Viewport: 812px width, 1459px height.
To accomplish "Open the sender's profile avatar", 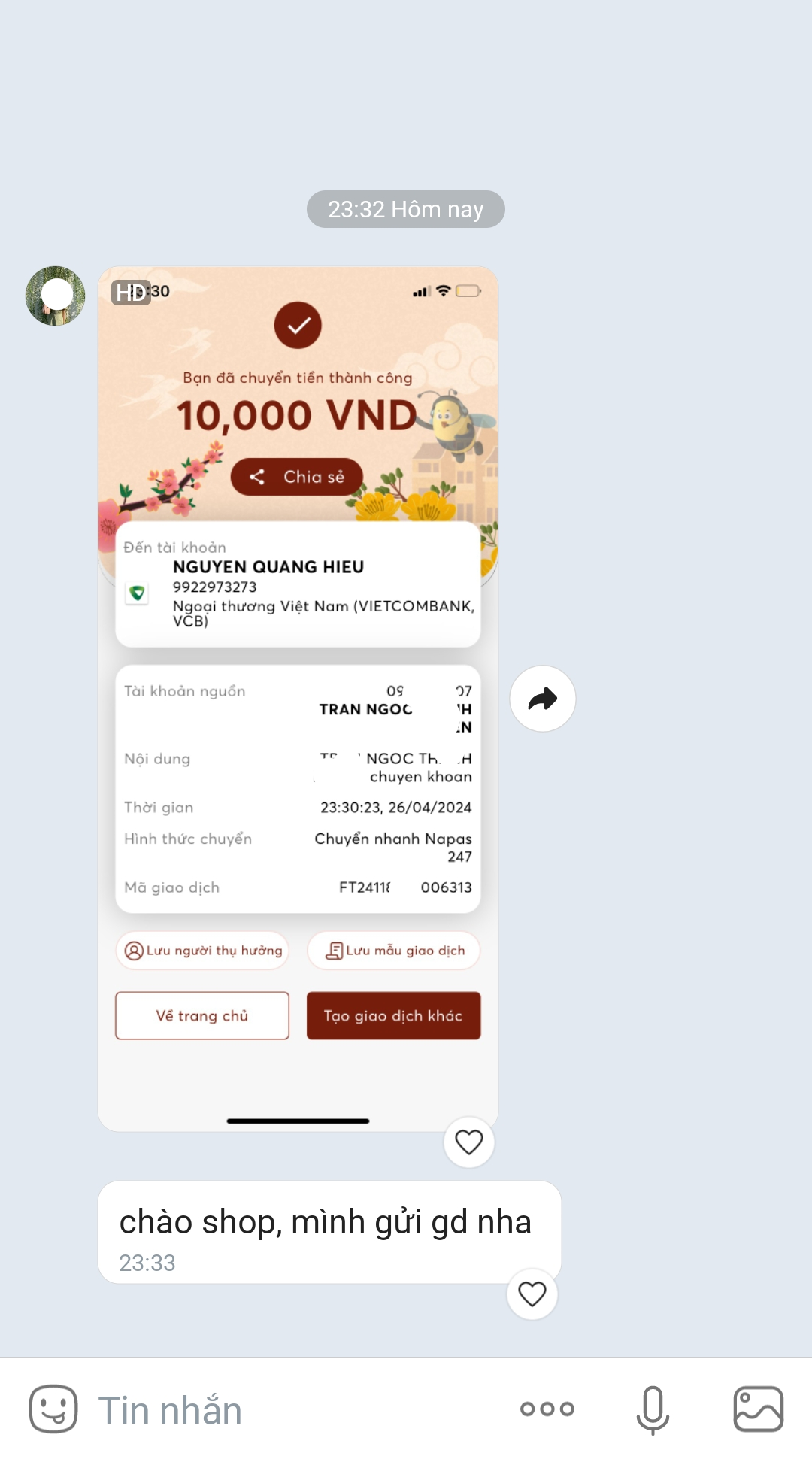I will [55, 296].
